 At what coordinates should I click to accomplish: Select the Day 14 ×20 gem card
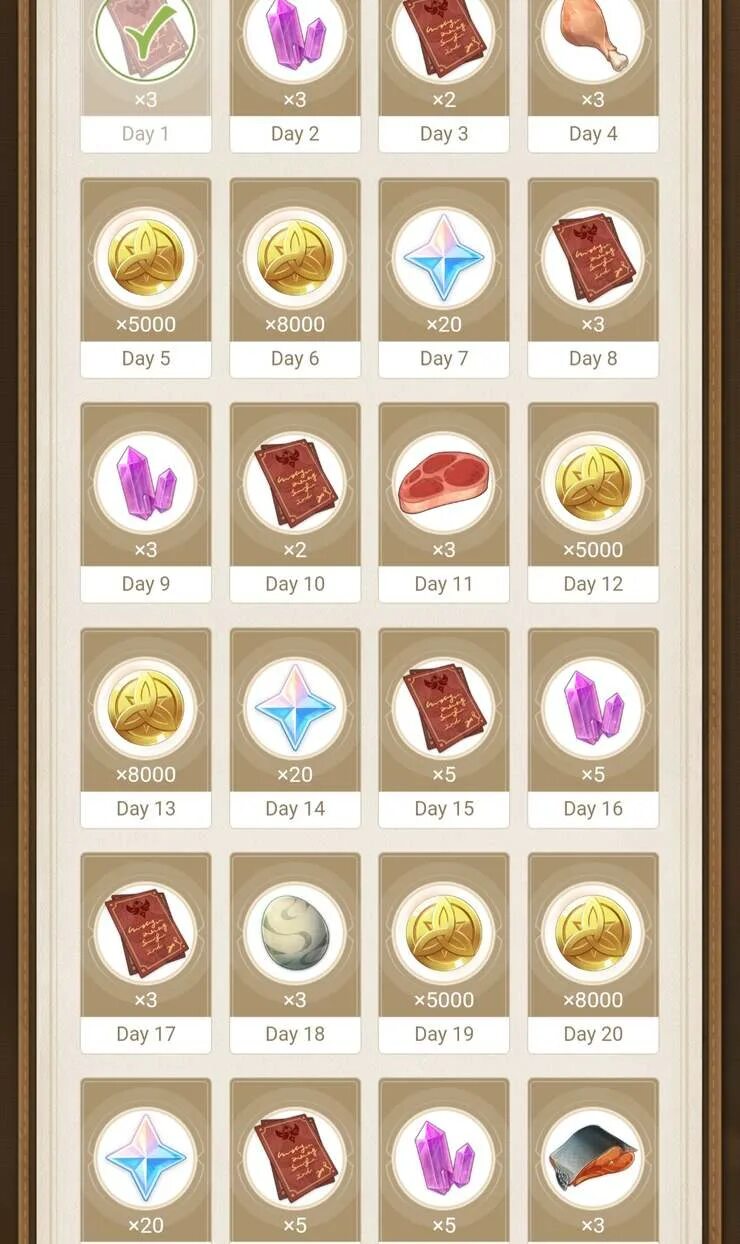point(295,728)
